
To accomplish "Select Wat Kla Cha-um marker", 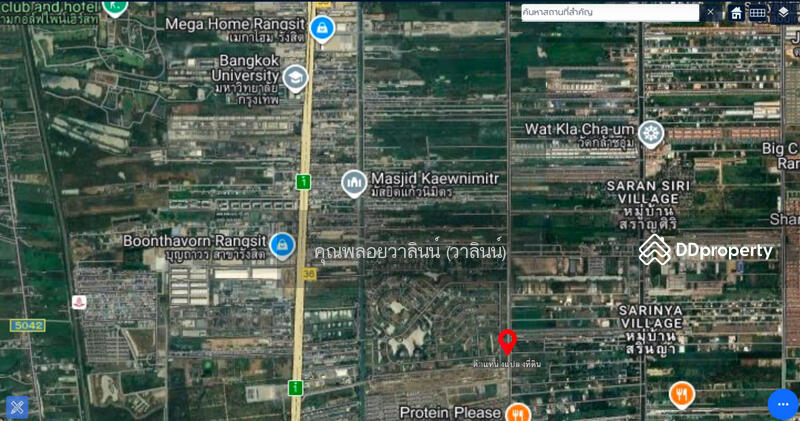I will pyautogui.click(x=651, y=133).
